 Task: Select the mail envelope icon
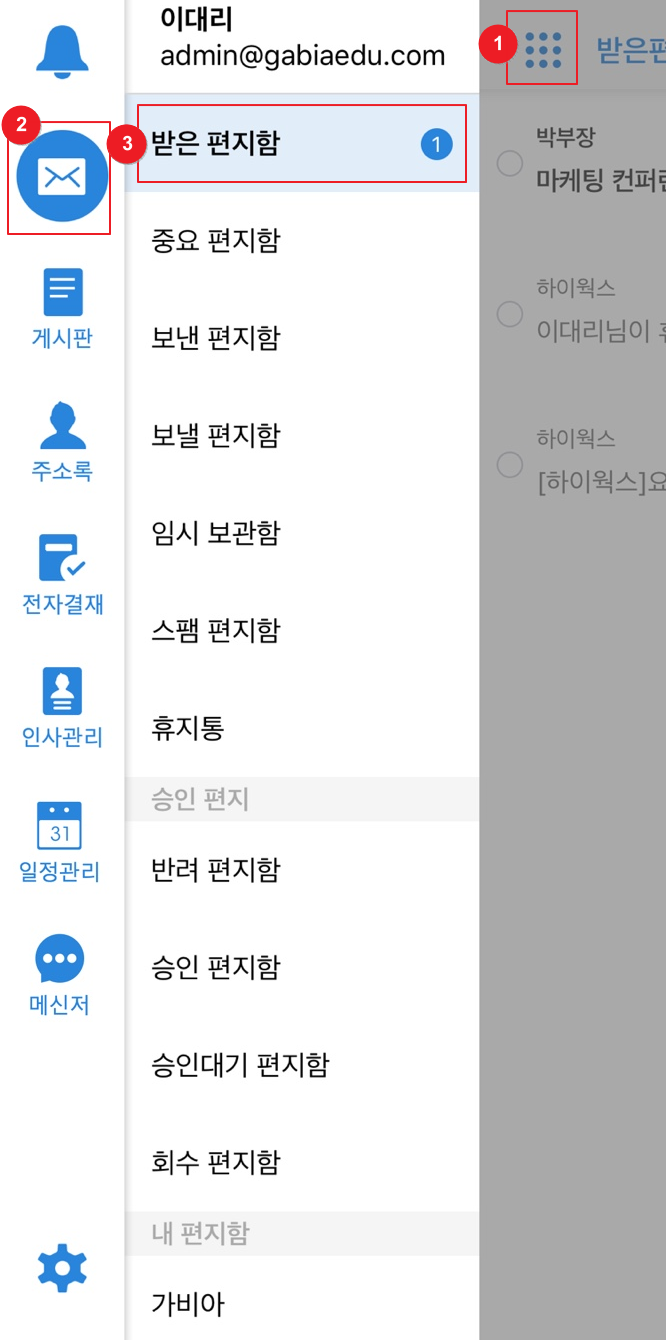coord(62,176)
